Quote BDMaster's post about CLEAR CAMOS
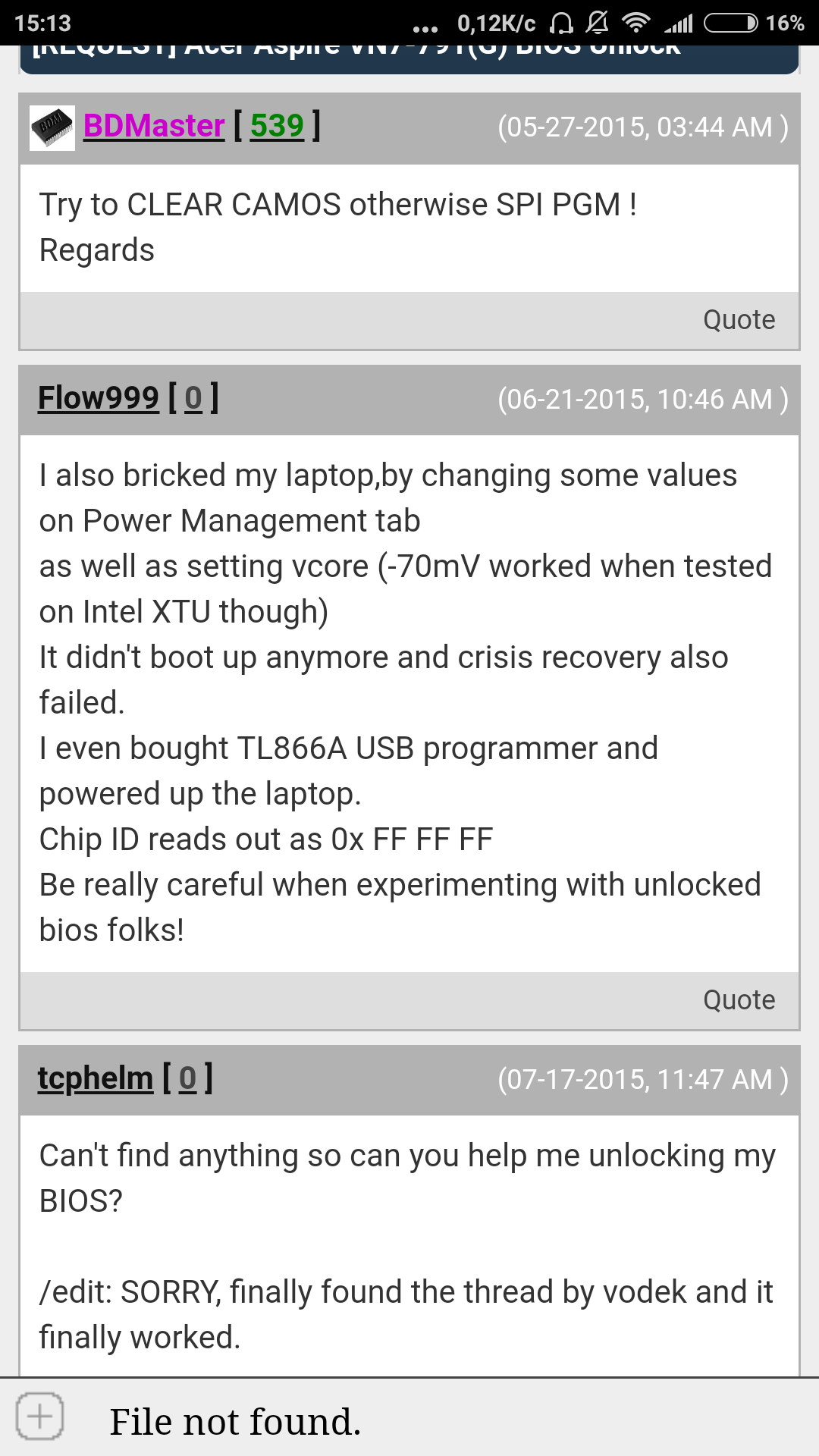This screenshot has width=819, height=1456. (739, 320)
